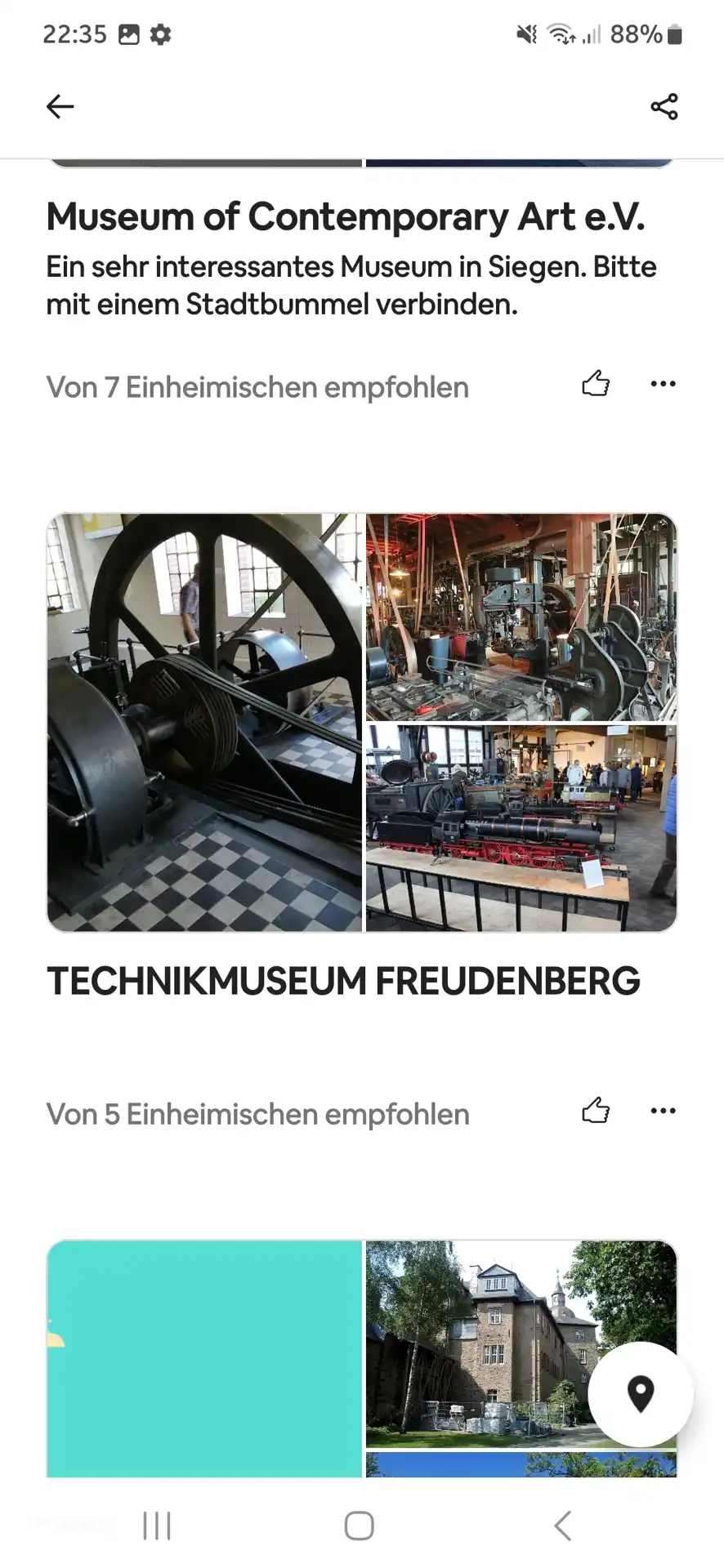The height and width of the screenshot is (1568, 724).
Task: Go back using the top arrow
Action: [60, 106]
